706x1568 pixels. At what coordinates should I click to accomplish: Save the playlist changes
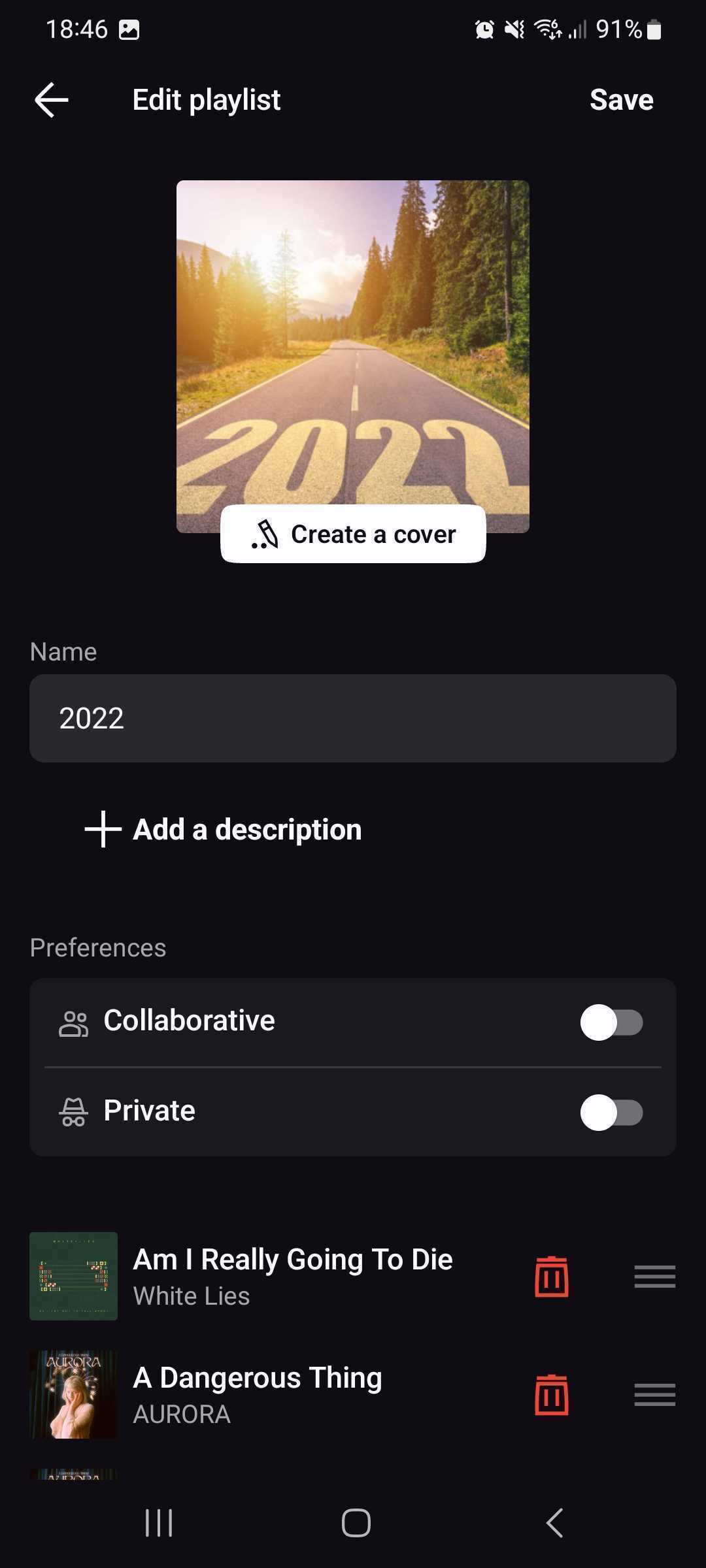pyautogui.click(x=621, y=100)
